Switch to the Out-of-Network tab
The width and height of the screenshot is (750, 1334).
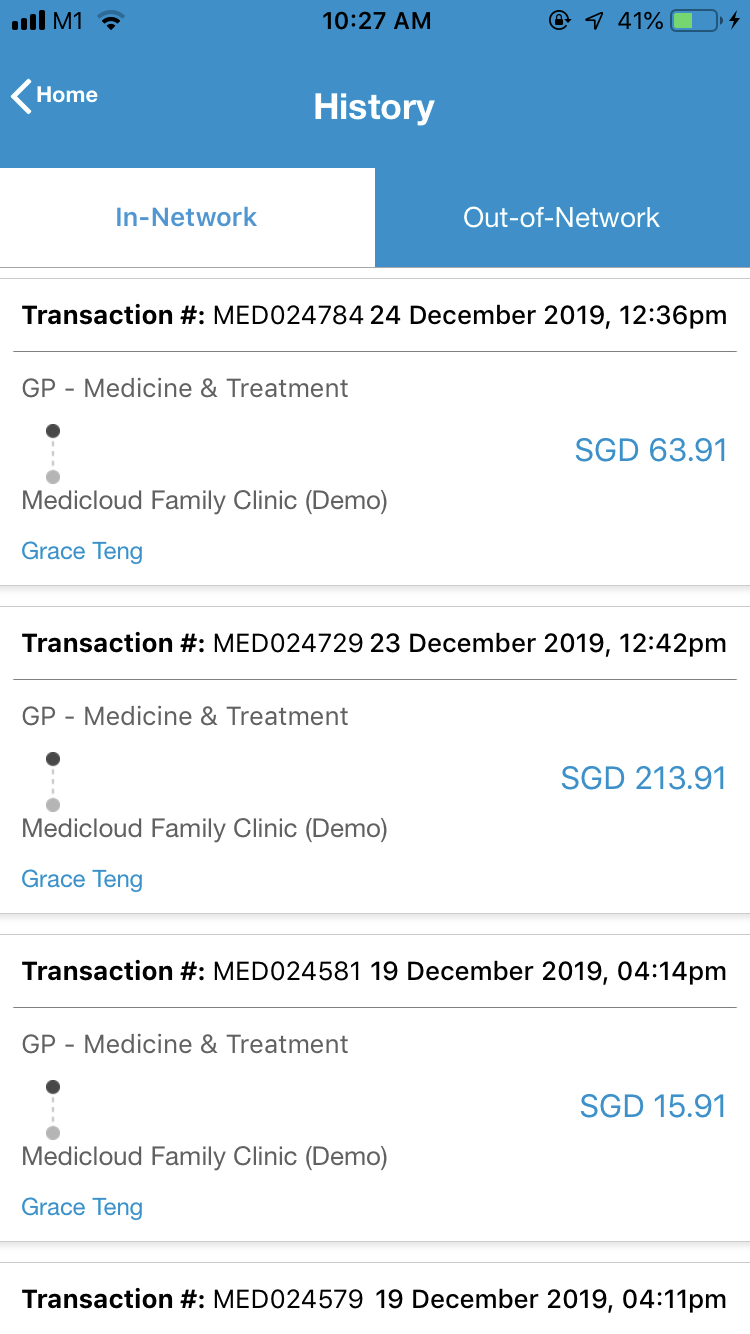coord(562,217)
